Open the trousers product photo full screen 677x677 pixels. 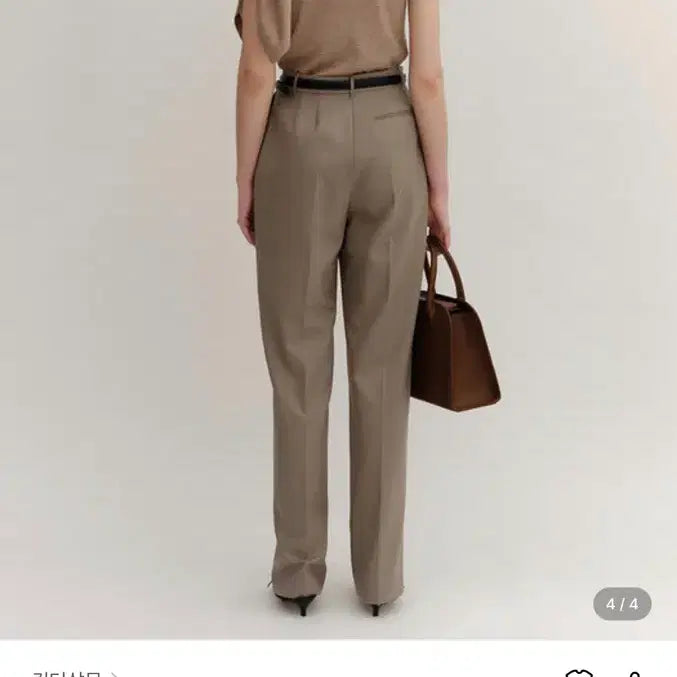tap(338, 320)
